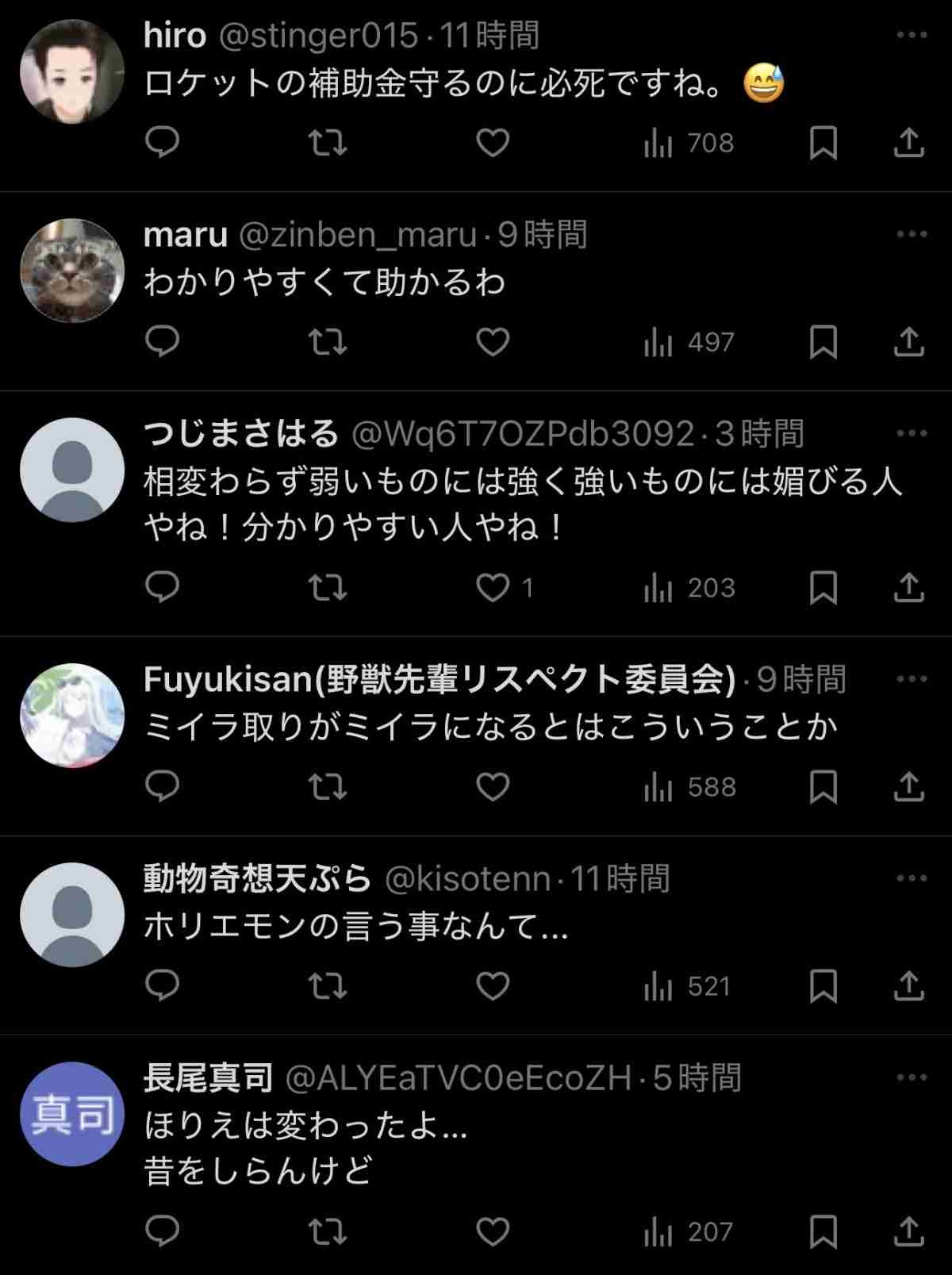This screenshot has height=1275, width=952.
Task: Open maru's cat profile picture
Action: pos(72,271)
